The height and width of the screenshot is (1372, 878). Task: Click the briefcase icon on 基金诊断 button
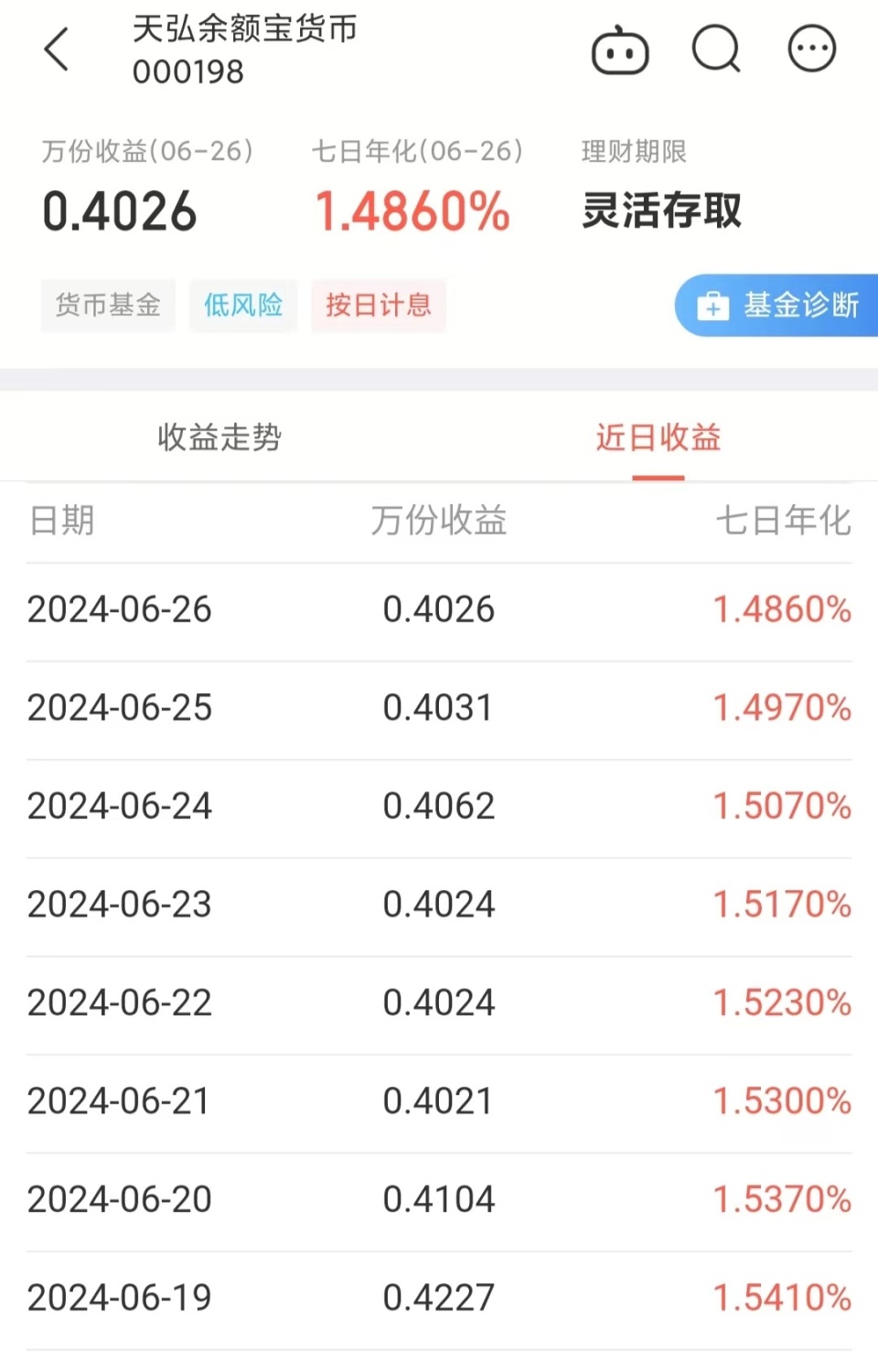point(712,305)
